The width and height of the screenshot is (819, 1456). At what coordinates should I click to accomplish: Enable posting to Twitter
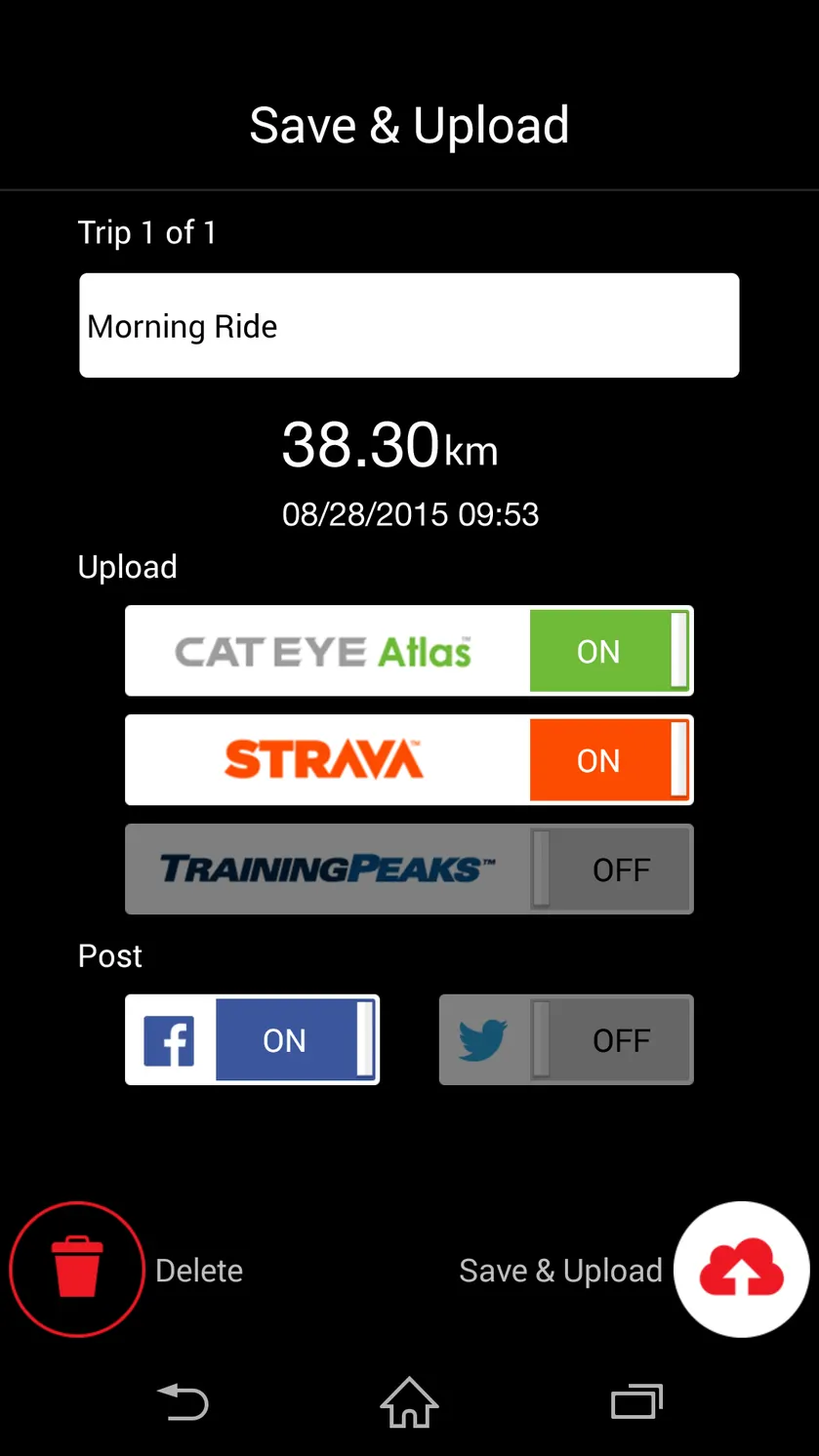tap(609, 1039)
